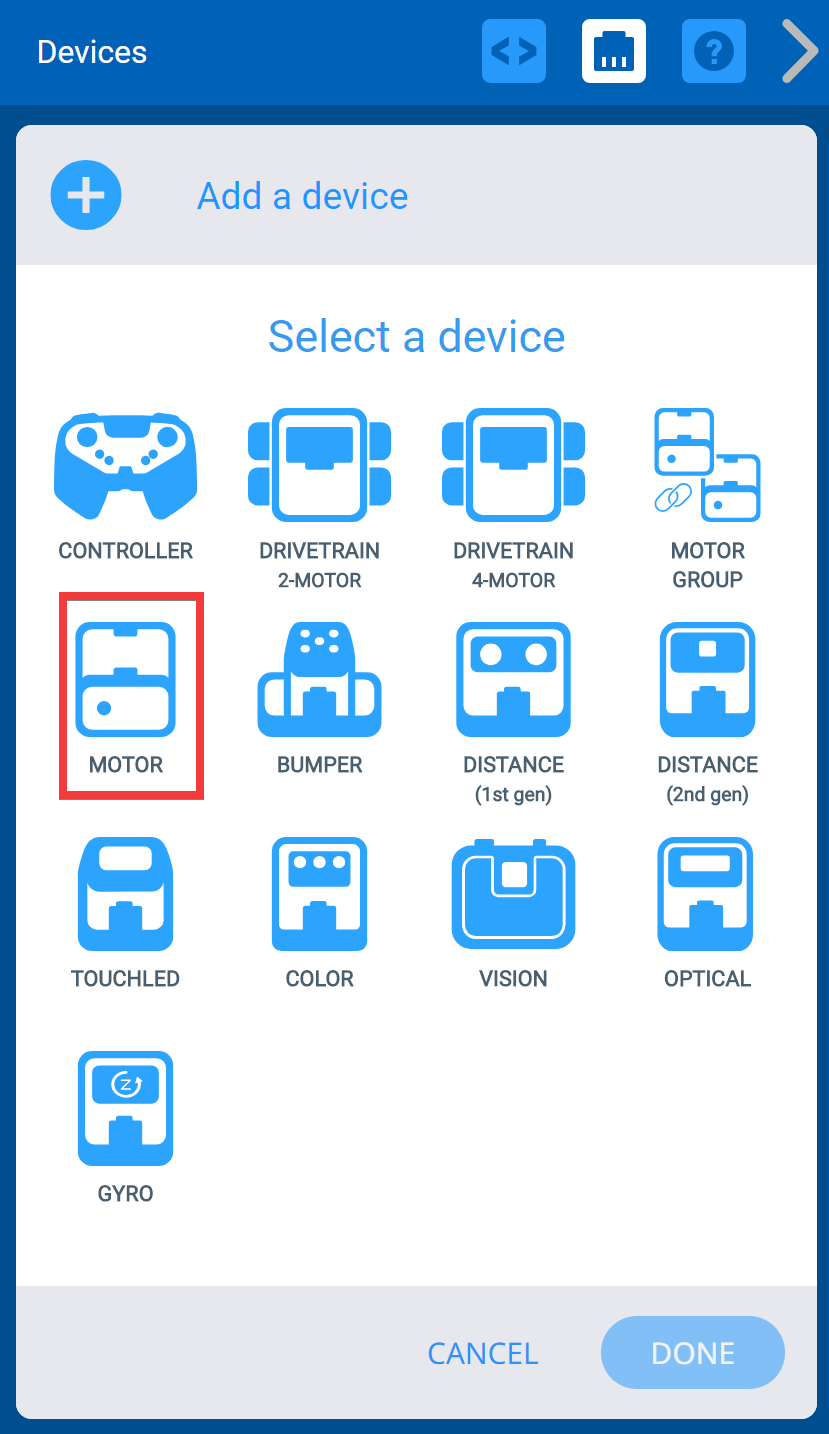Click the robot brain icon in header
Viewport: 829px width, 1434px height.
[613, 51]
